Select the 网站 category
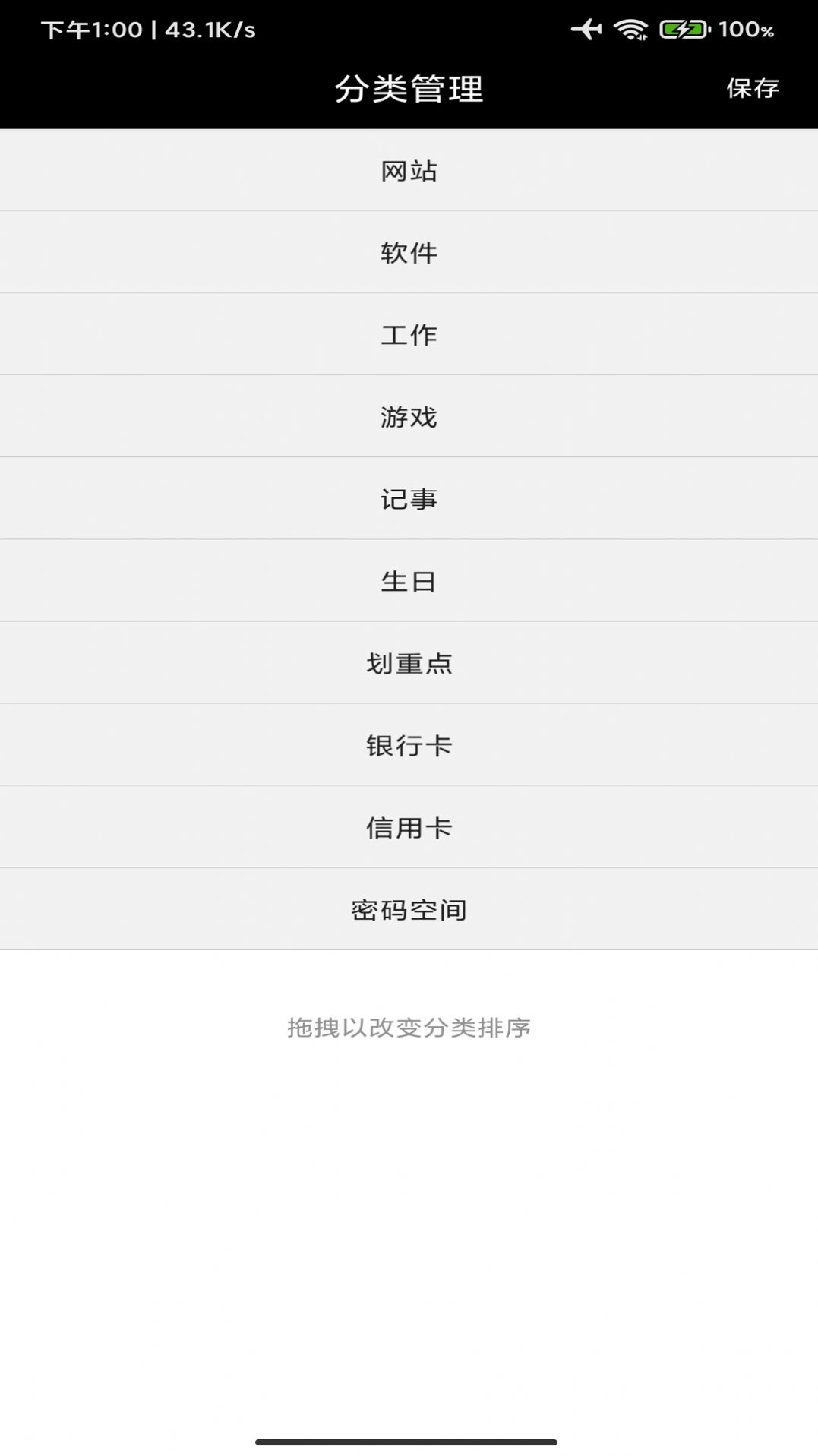 [409, 171]
